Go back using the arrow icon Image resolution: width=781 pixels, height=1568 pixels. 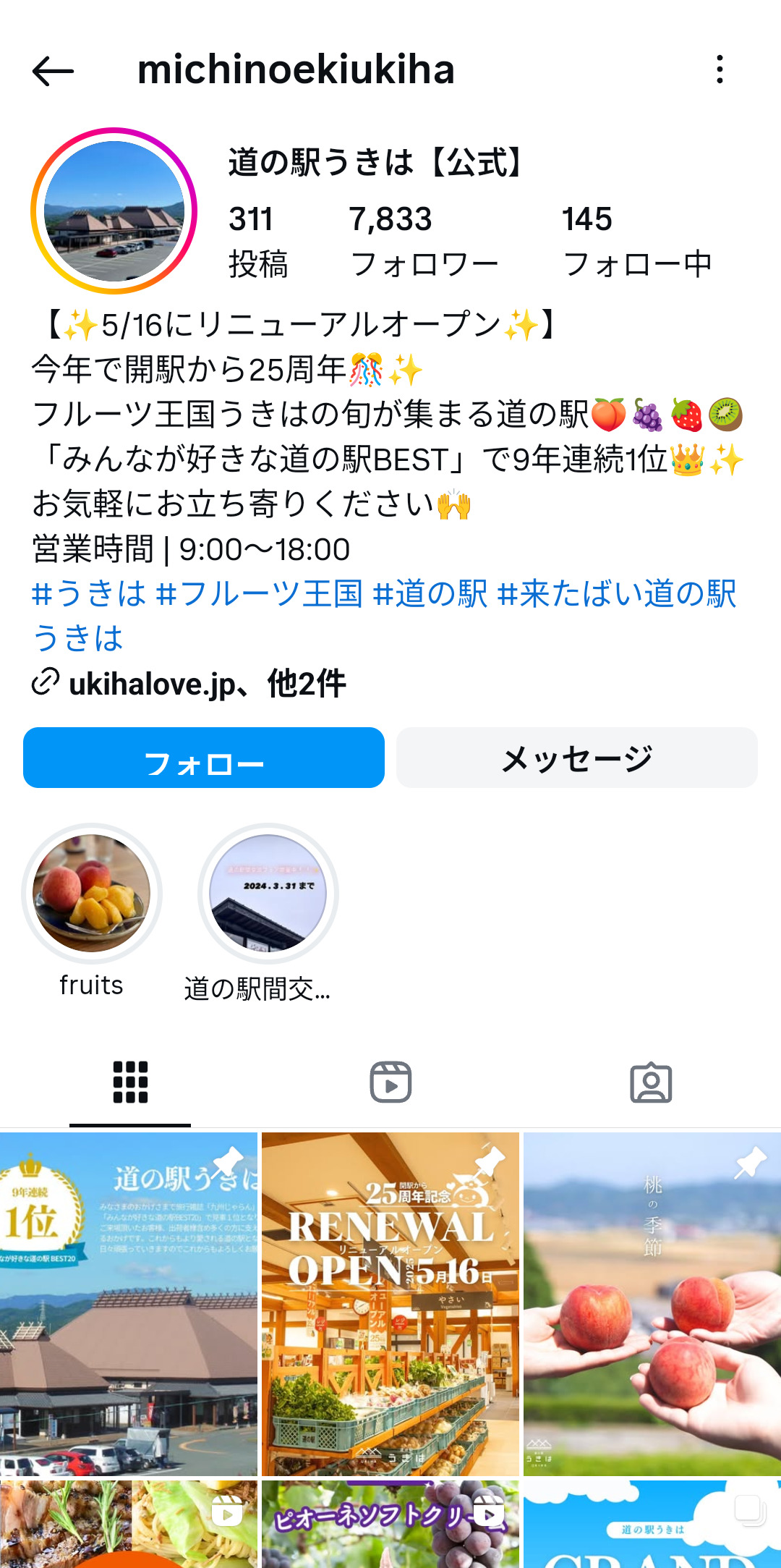(53, 71)
